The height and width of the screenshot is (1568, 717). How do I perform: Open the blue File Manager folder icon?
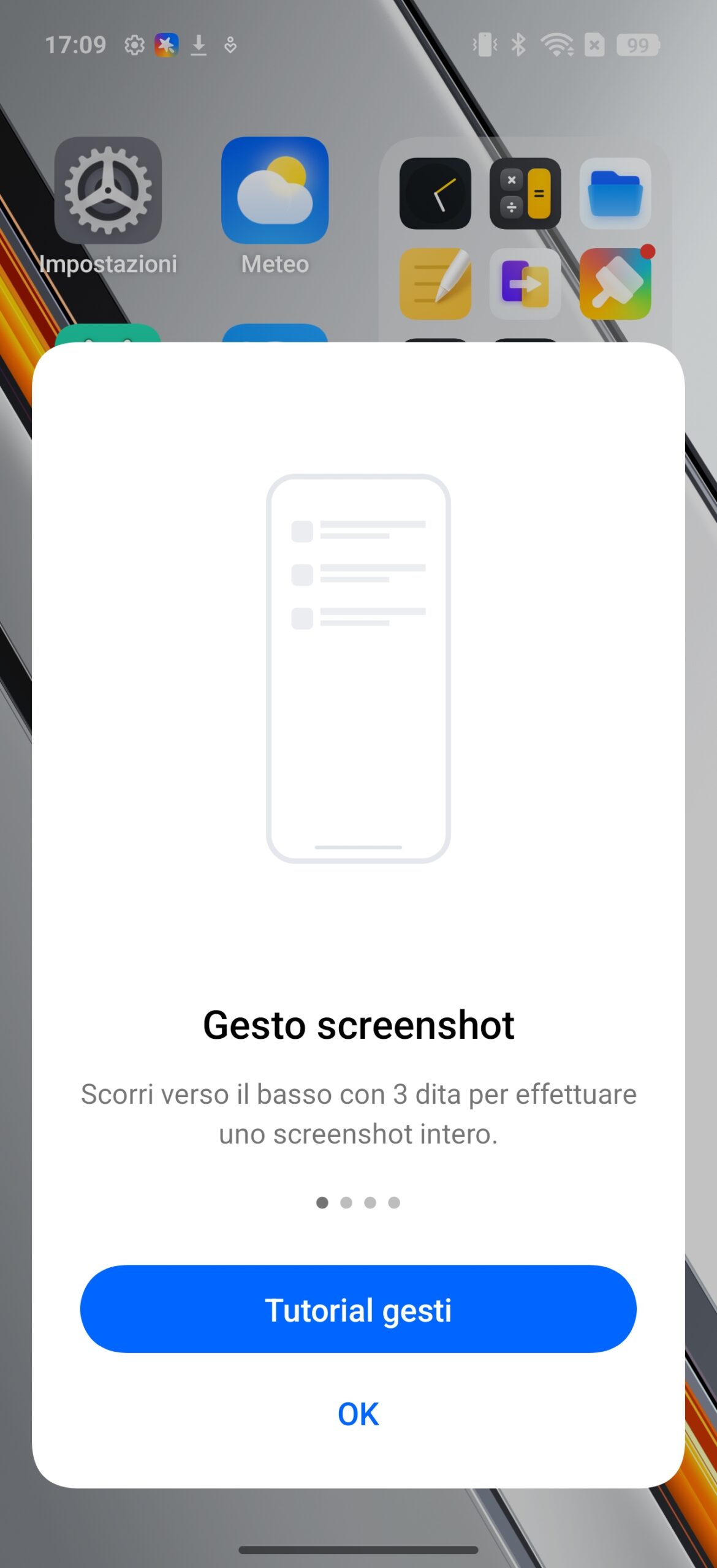(x=615, y=194)
